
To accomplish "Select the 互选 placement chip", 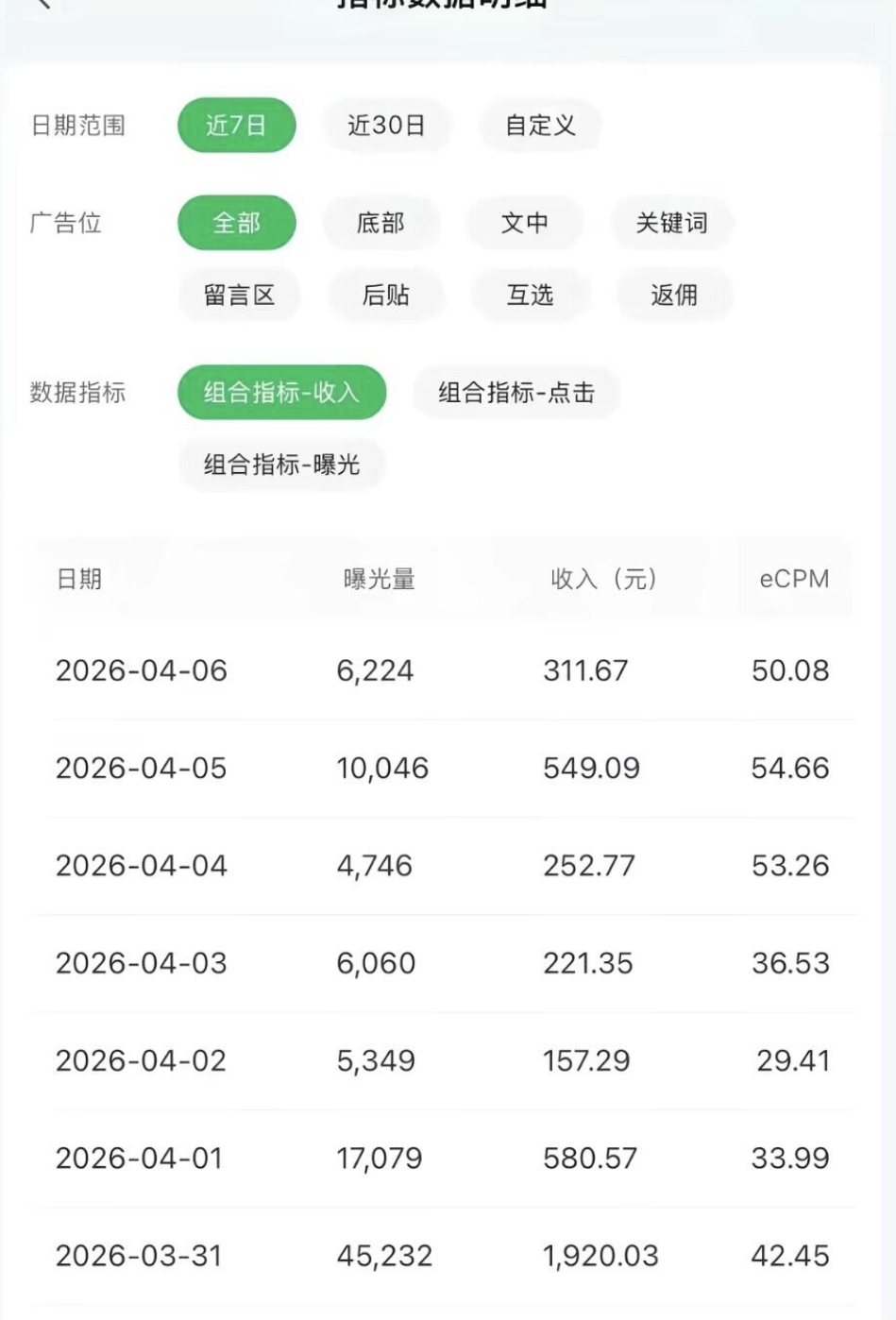I will [x=530, y=296].
